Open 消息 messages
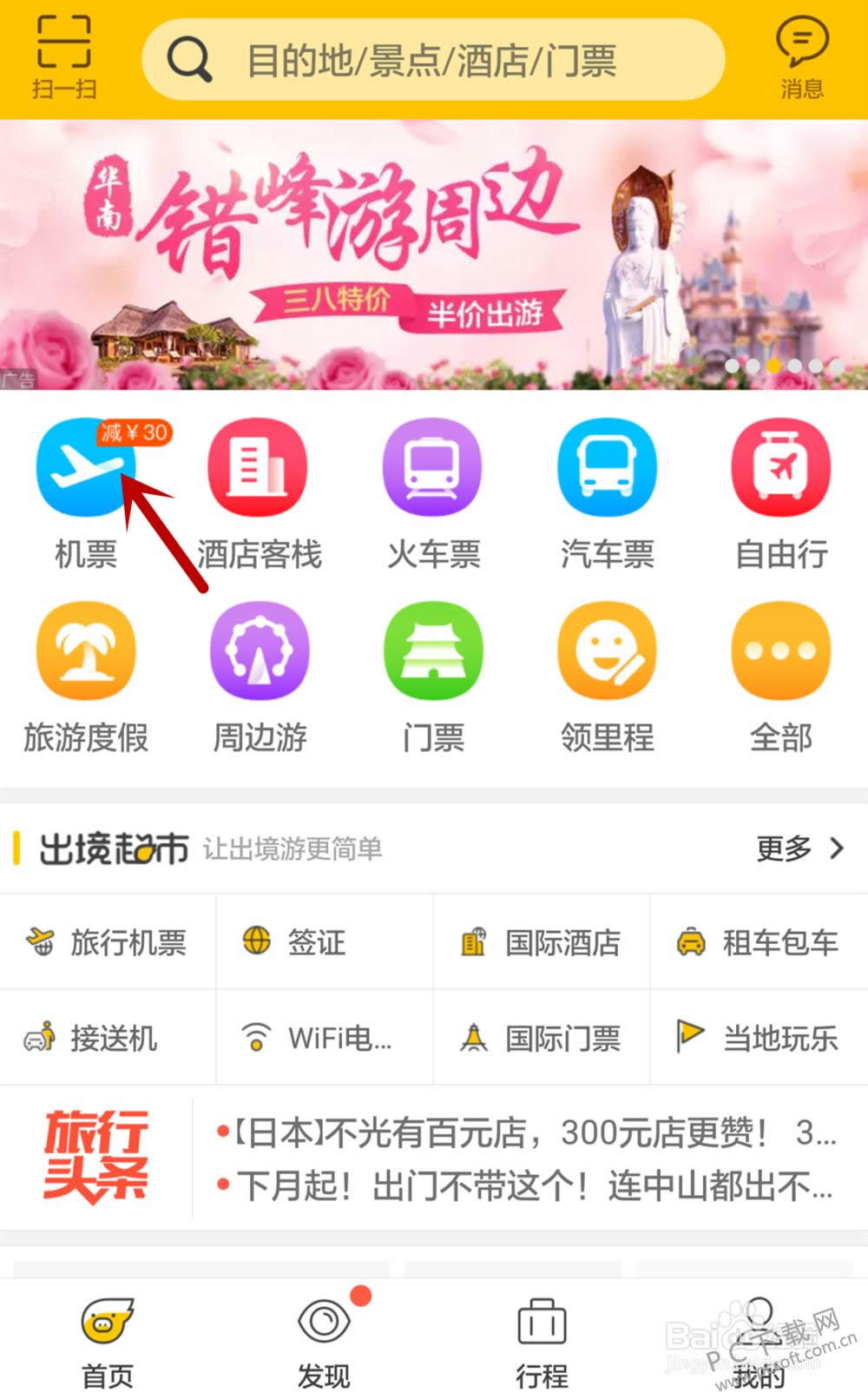The width and height of the screenshot is (868, 1393). click(x=801, y=59)
